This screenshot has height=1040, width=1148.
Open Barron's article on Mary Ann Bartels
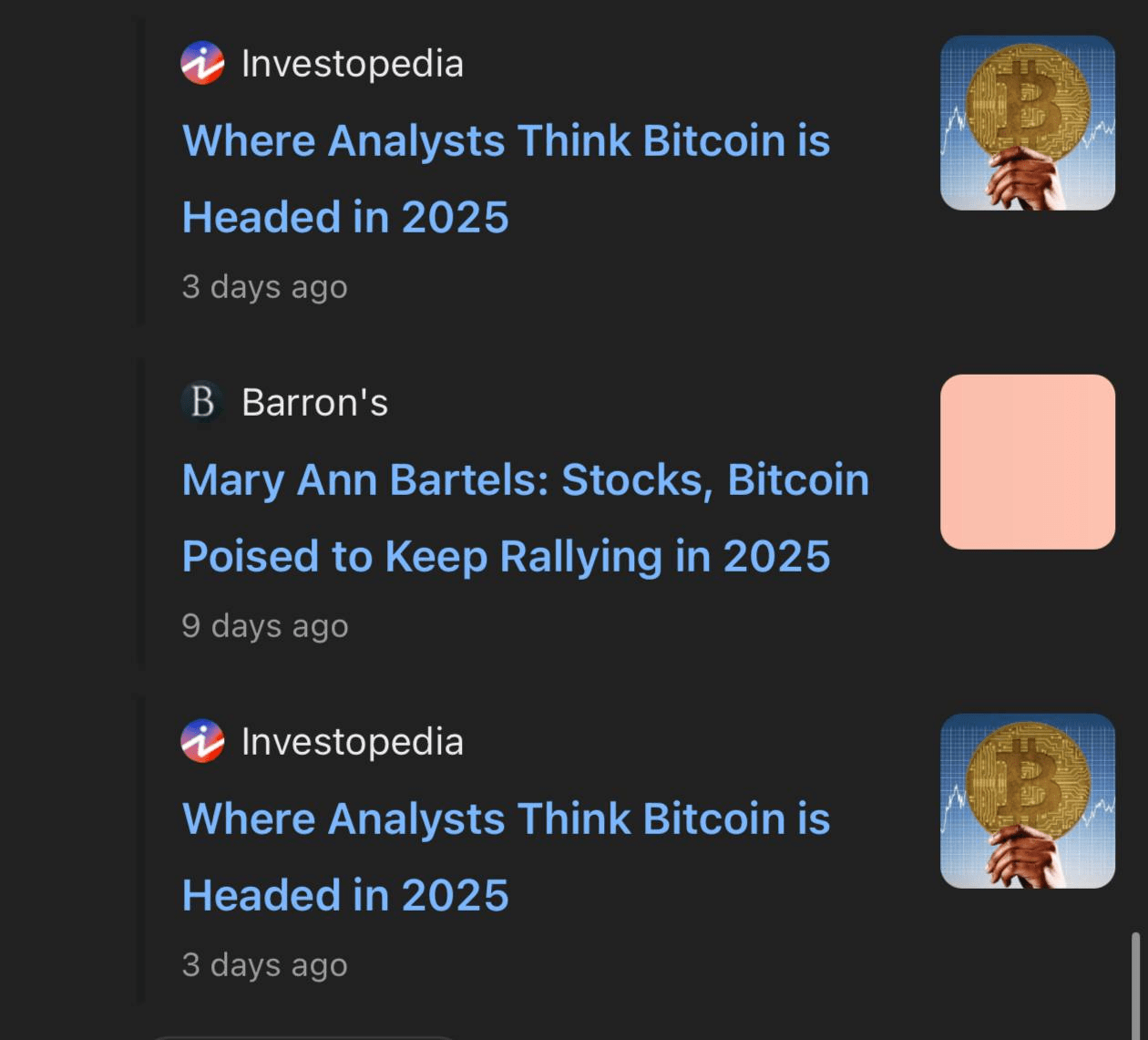point(525,517)
